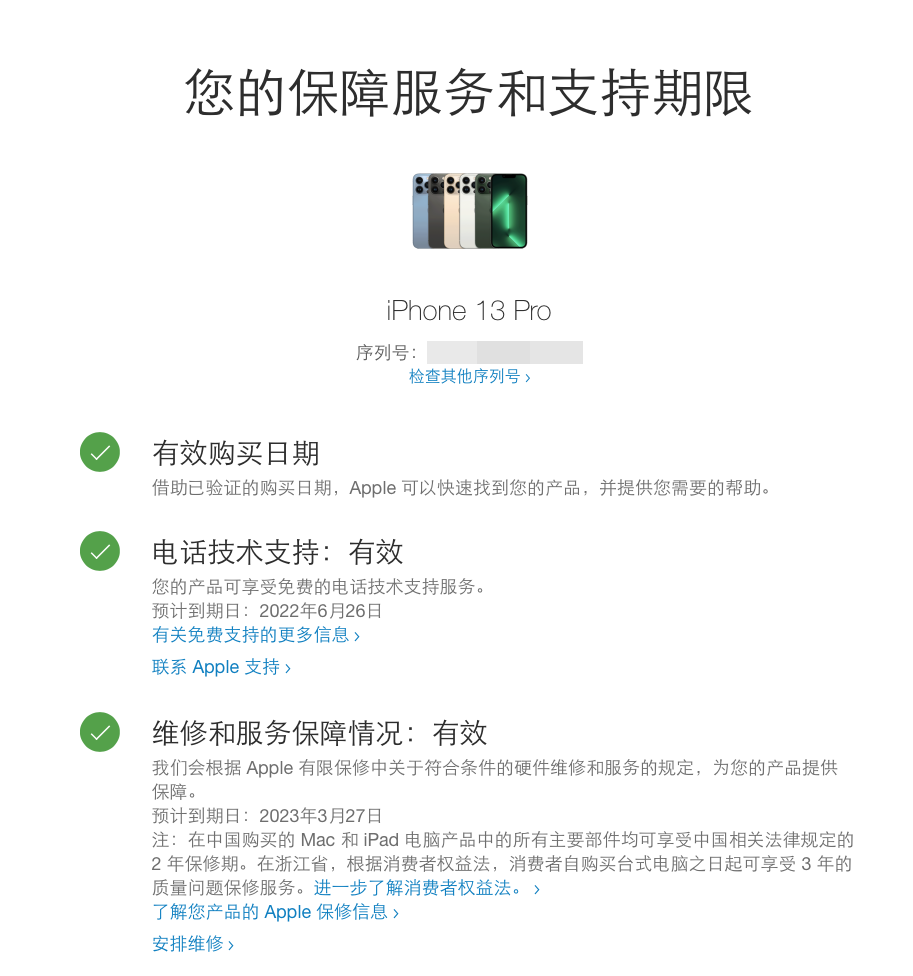Tap the 安排维修 link
The width and height of the screenshot is (913, 976).
[x=192, y=944]
